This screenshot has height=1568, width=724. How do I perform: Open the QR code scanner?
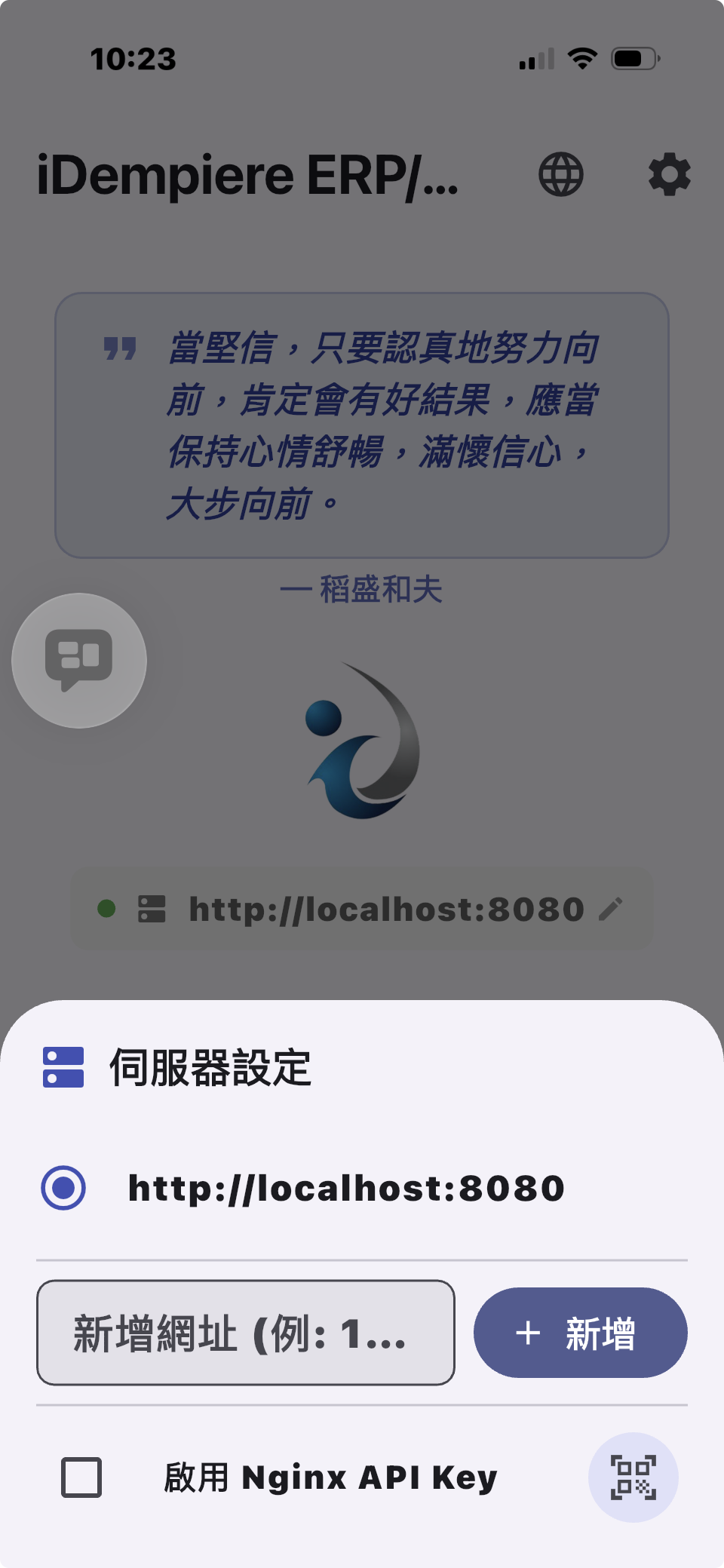click(633, 1477)
